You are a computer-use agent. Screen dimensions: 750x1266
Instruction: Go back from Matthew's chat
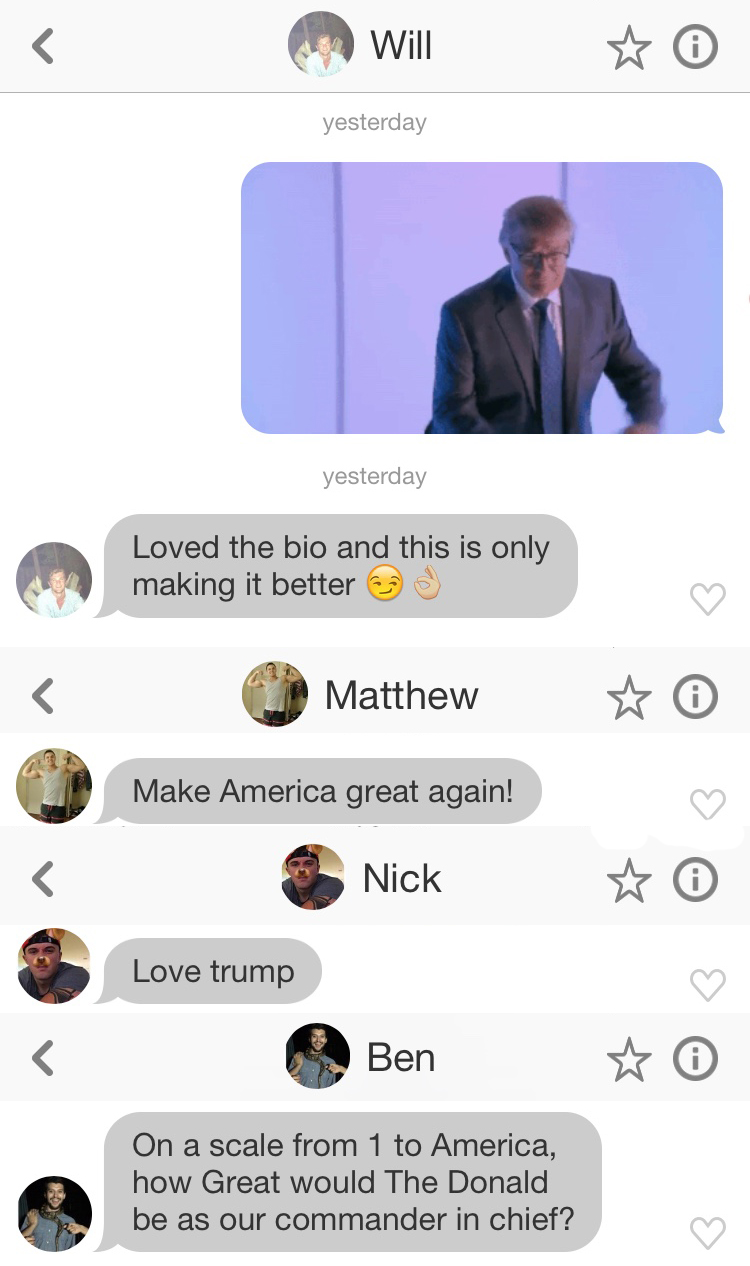(x=42, y=695)
